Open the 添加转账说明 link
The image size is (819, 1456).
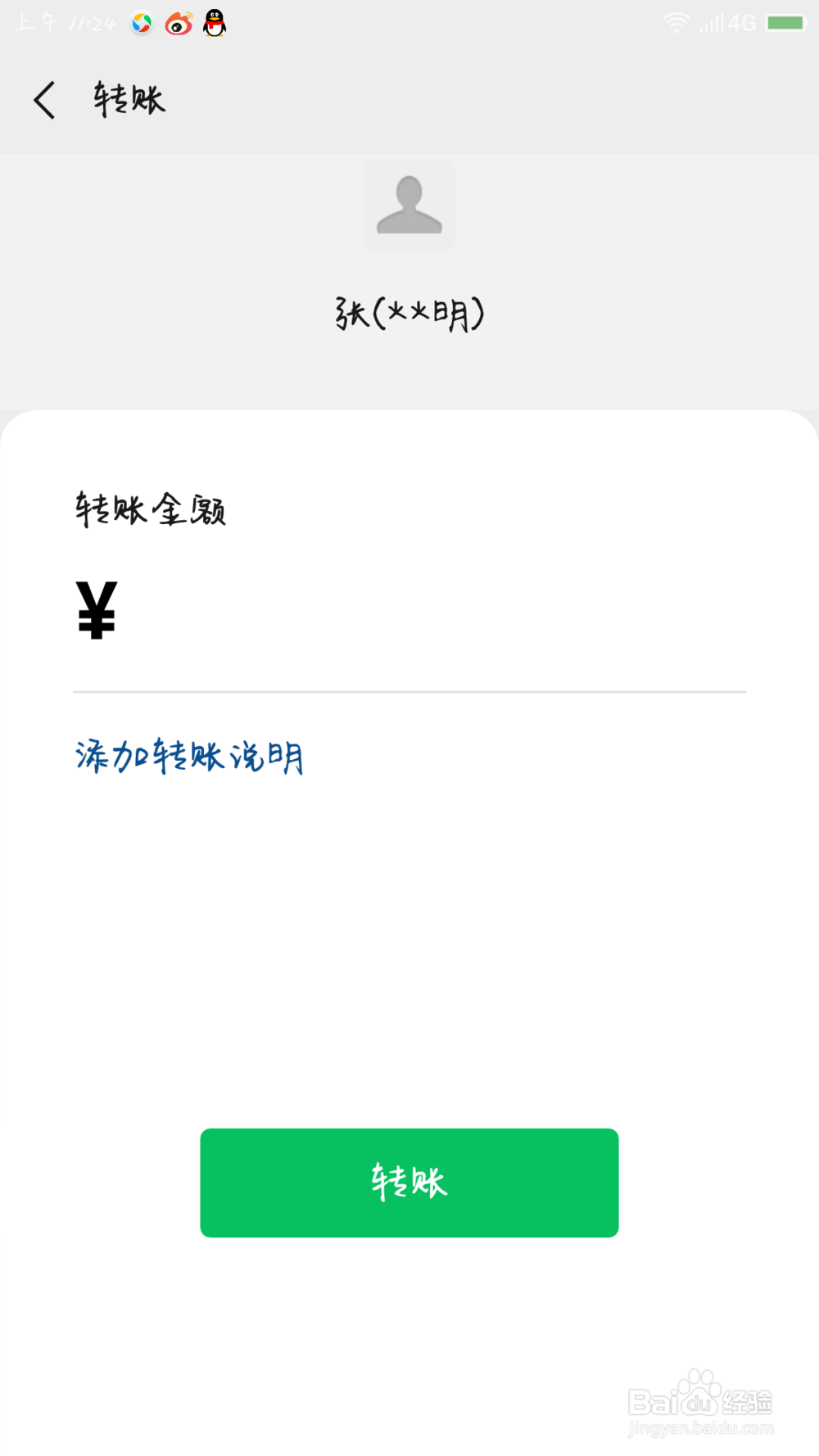point(189,756)
